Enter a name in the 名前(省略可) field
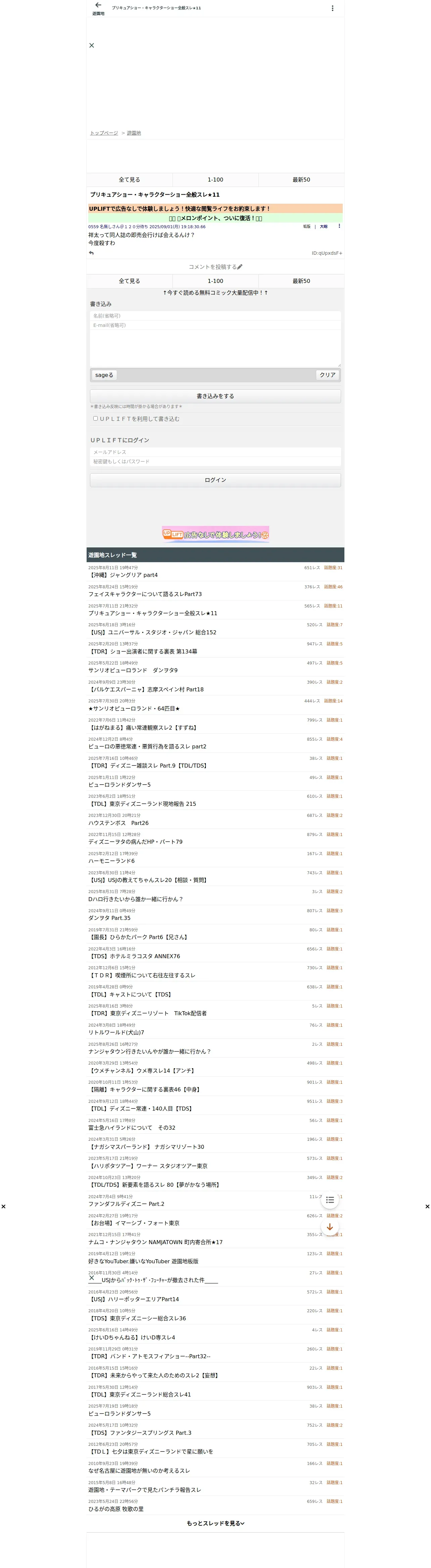This screenshot has width=431, height=1568. pyautogui.click(x=215, y=316)
